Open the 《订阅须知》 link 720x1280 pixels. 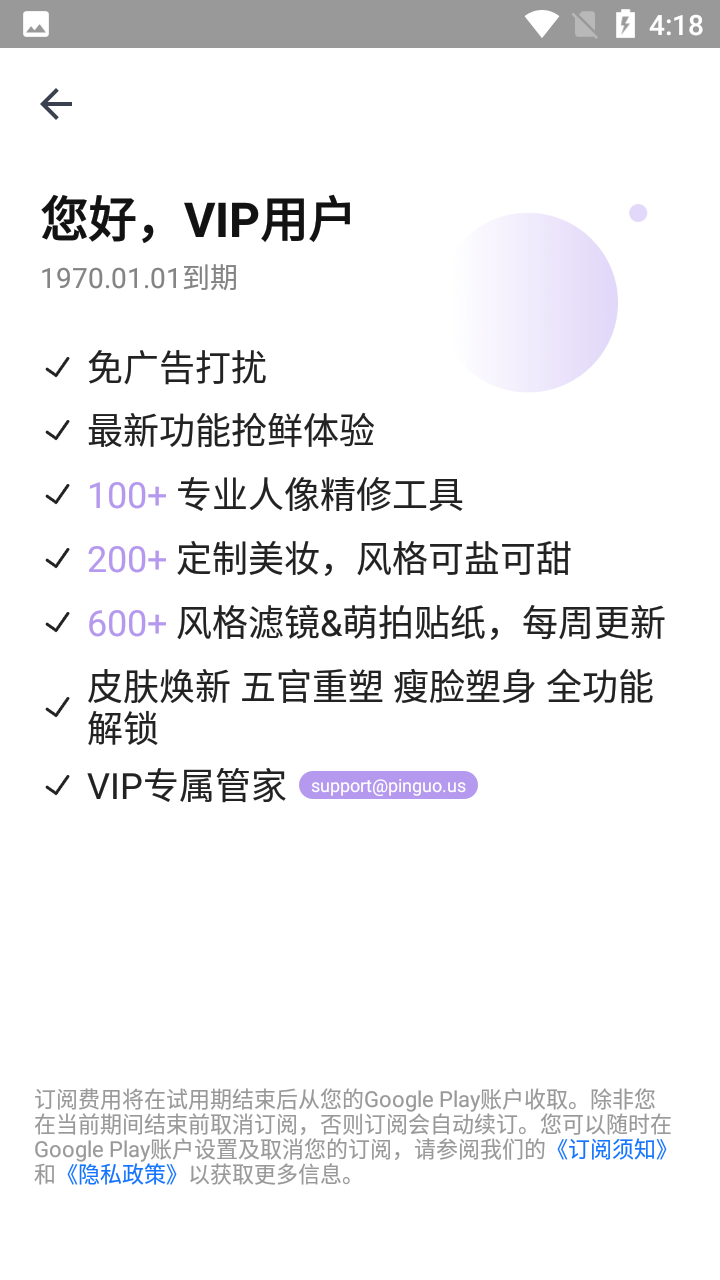pyautogui.click(x=612, y=1149)
